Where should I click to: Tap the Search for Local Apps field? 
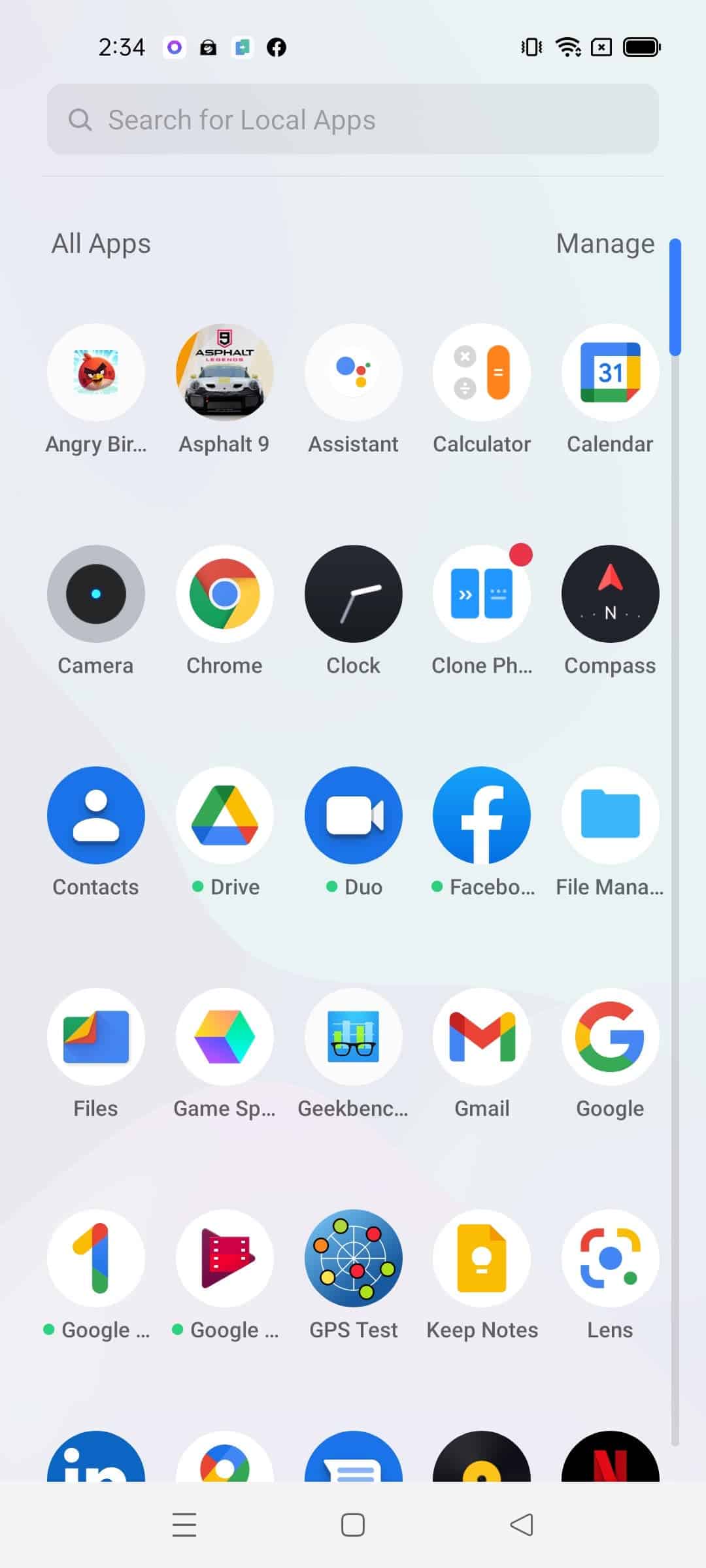353,120
